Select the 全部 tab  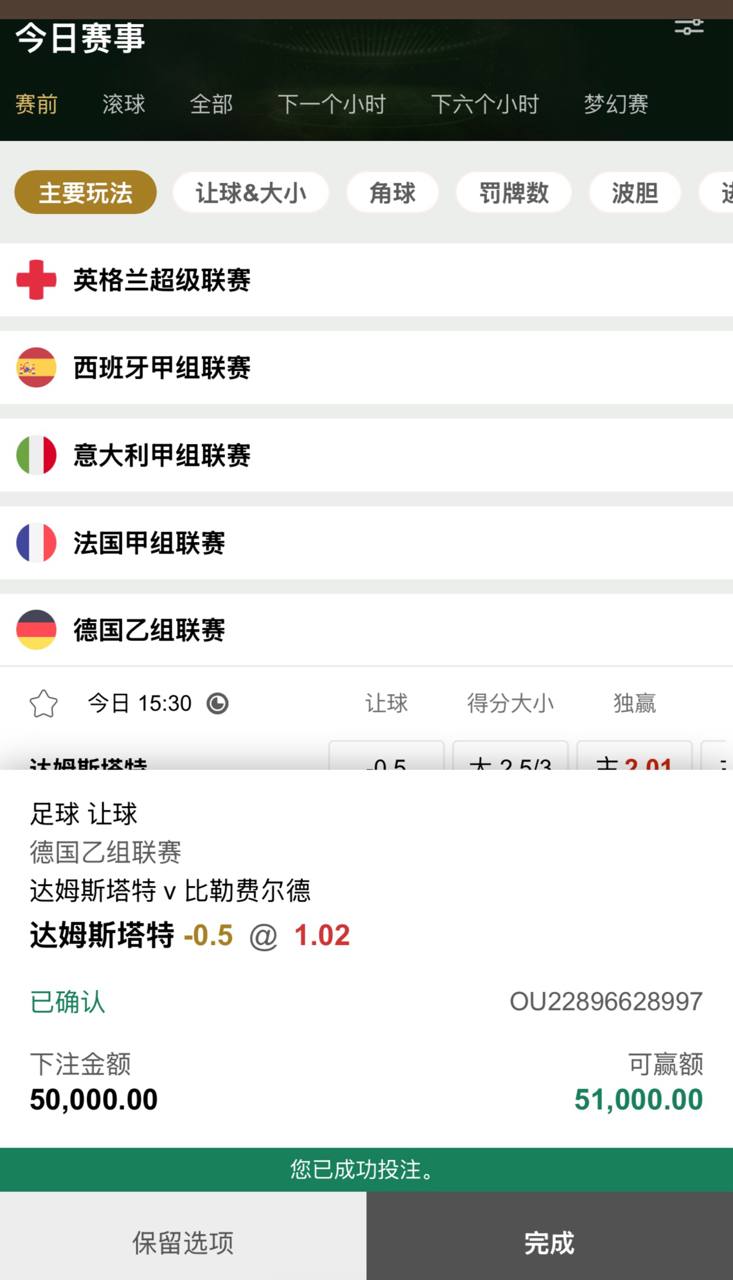pyautogui.click(x=211, y=104)
